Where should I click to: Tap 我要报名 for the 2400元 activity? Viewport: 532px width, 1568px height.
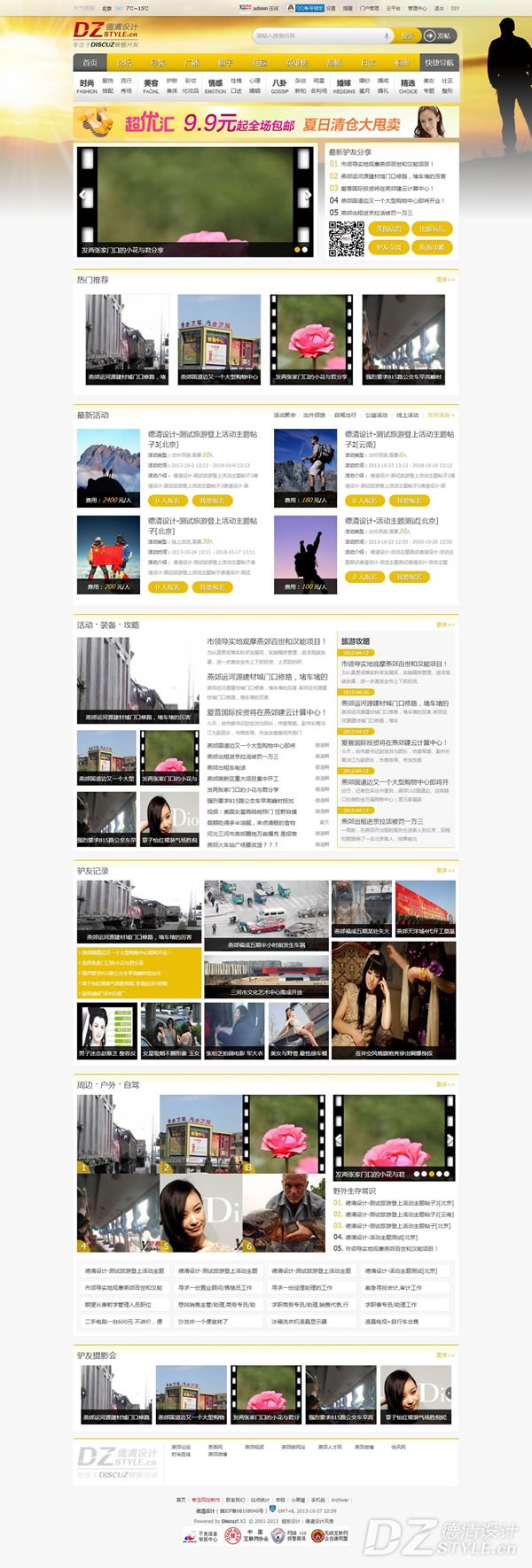point(212,501)
